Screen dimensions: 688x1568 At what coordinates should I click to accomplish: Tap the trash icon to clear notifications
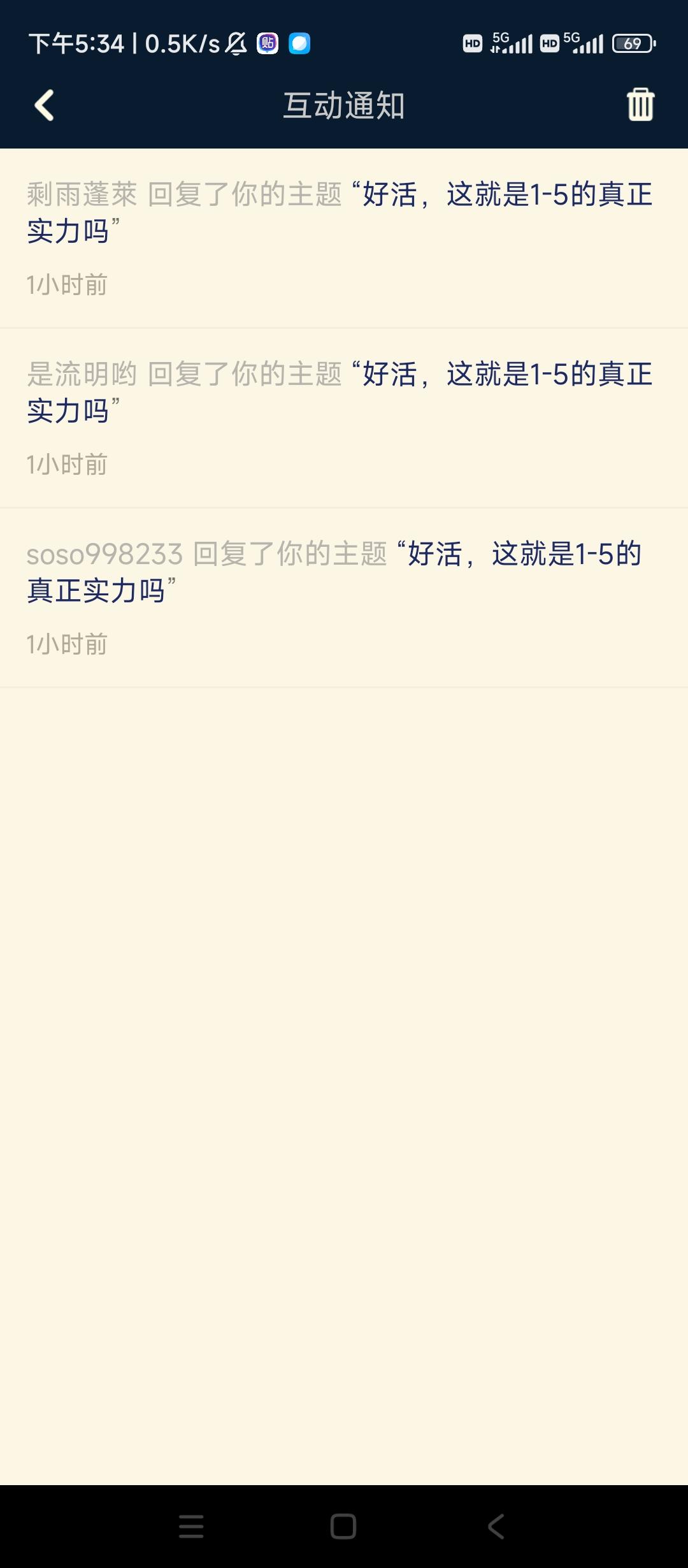pos(641,105)
